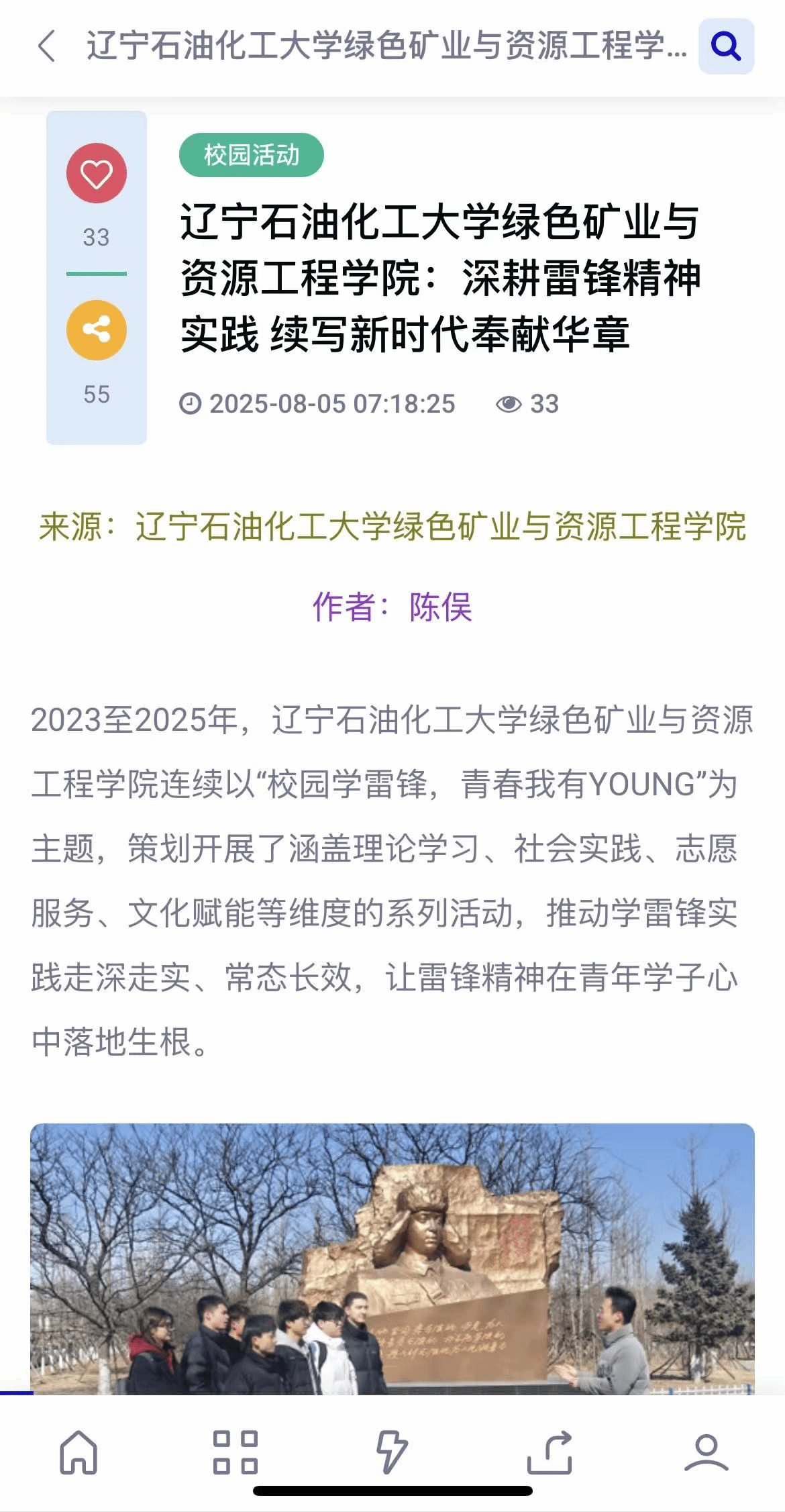Select the 校园活动 category chip
This screenshot has width=785, height=1512.
click(252, 155)
